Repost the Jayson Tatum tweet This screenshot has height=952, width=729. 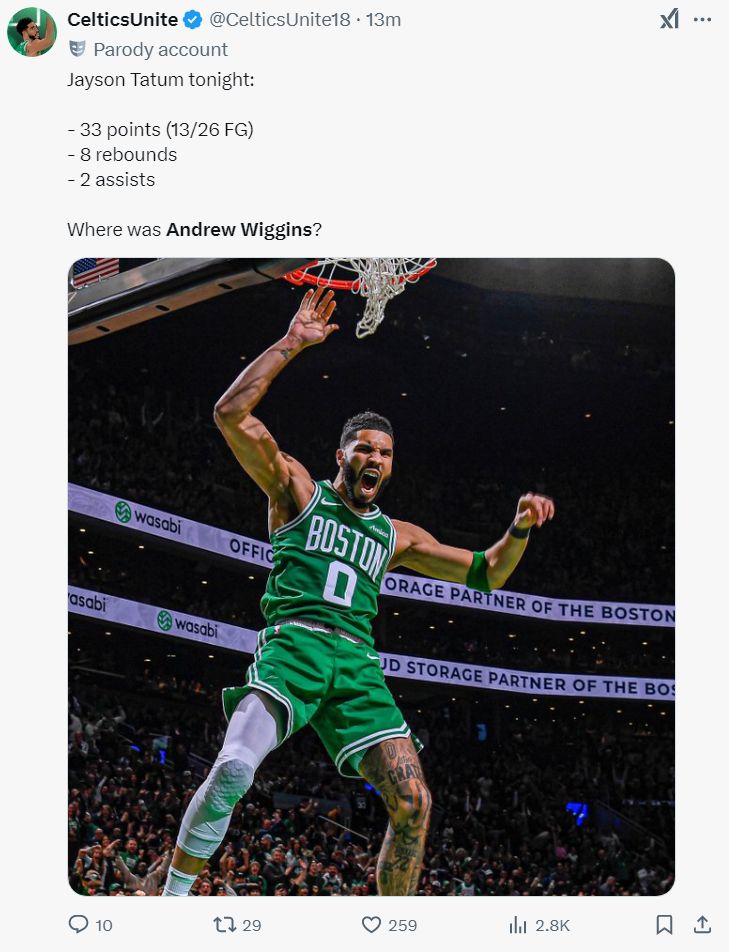coord(225,925)
